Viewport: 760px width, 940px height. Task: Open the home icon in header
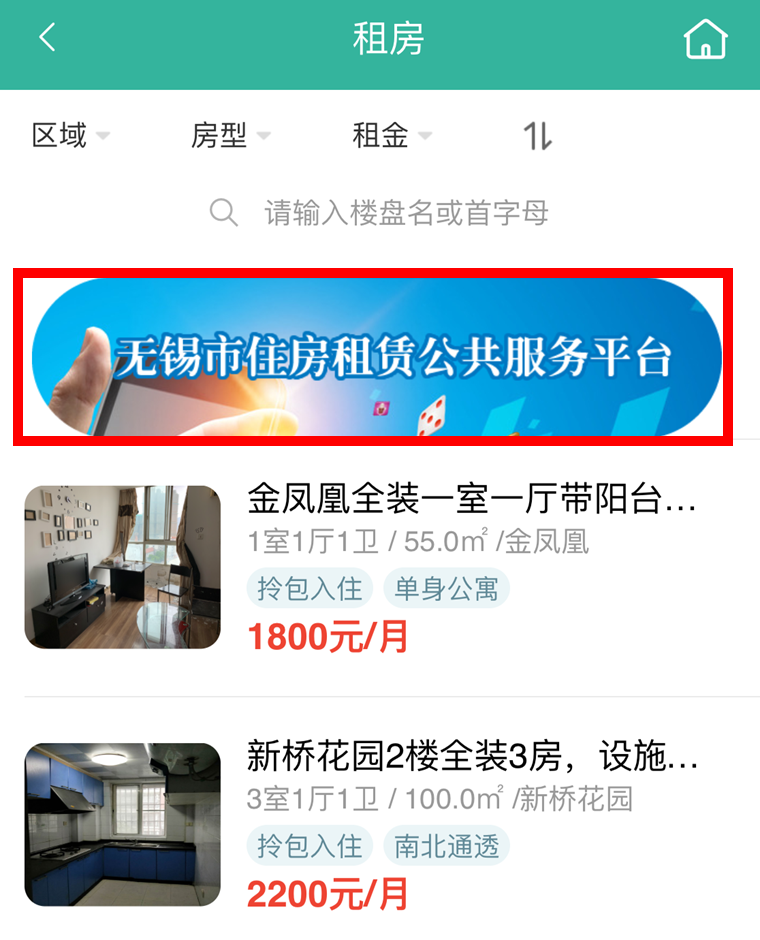705,40
